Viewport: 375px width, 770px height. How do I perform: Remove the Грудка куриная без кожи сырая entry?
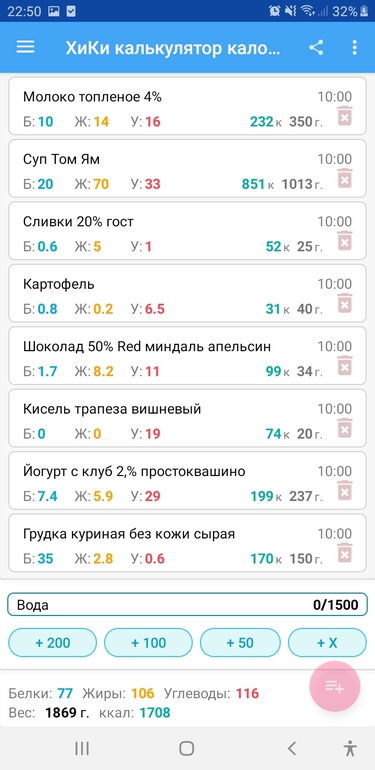pyautogui.click(x=345, y=552)
